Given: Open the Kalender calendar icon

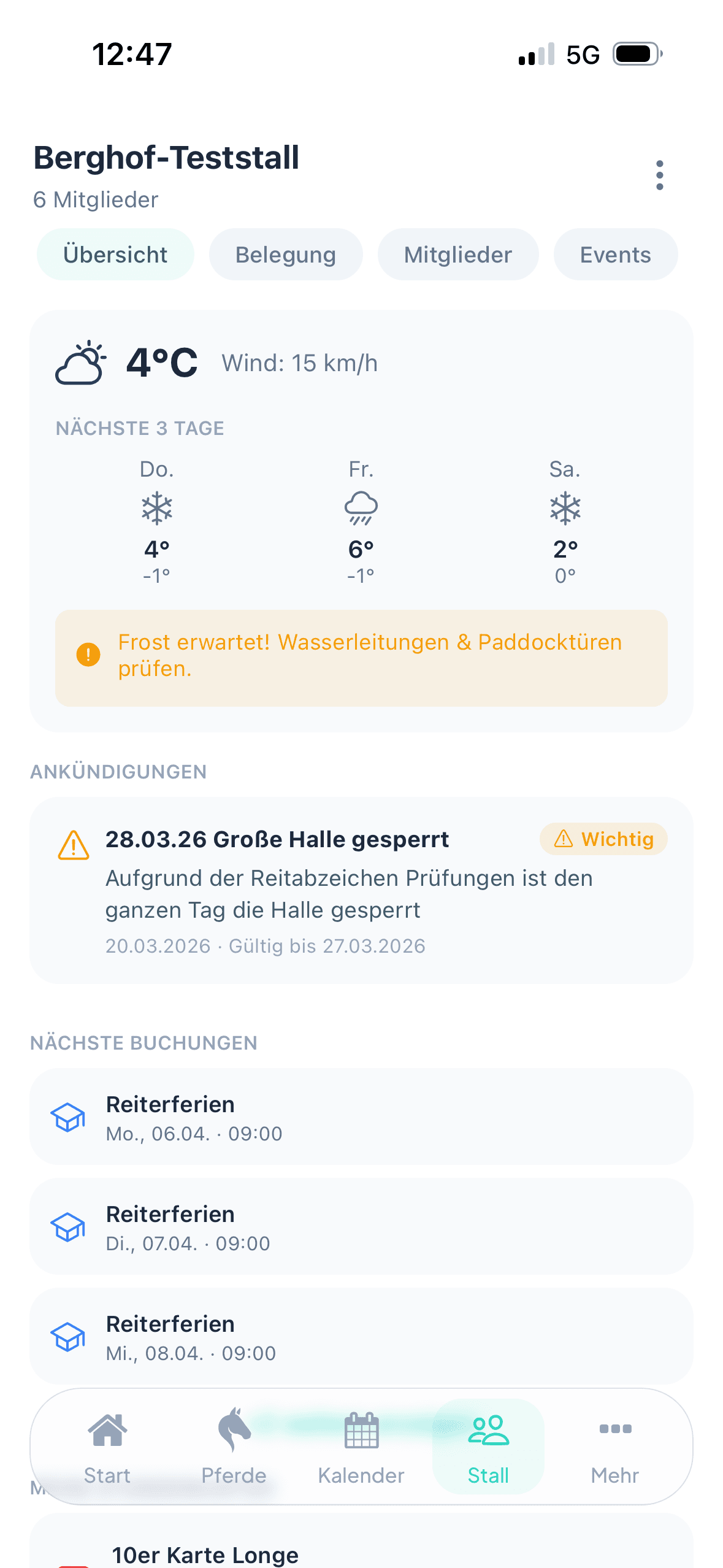Looking at the screenshot, I should pos(361,1429).
